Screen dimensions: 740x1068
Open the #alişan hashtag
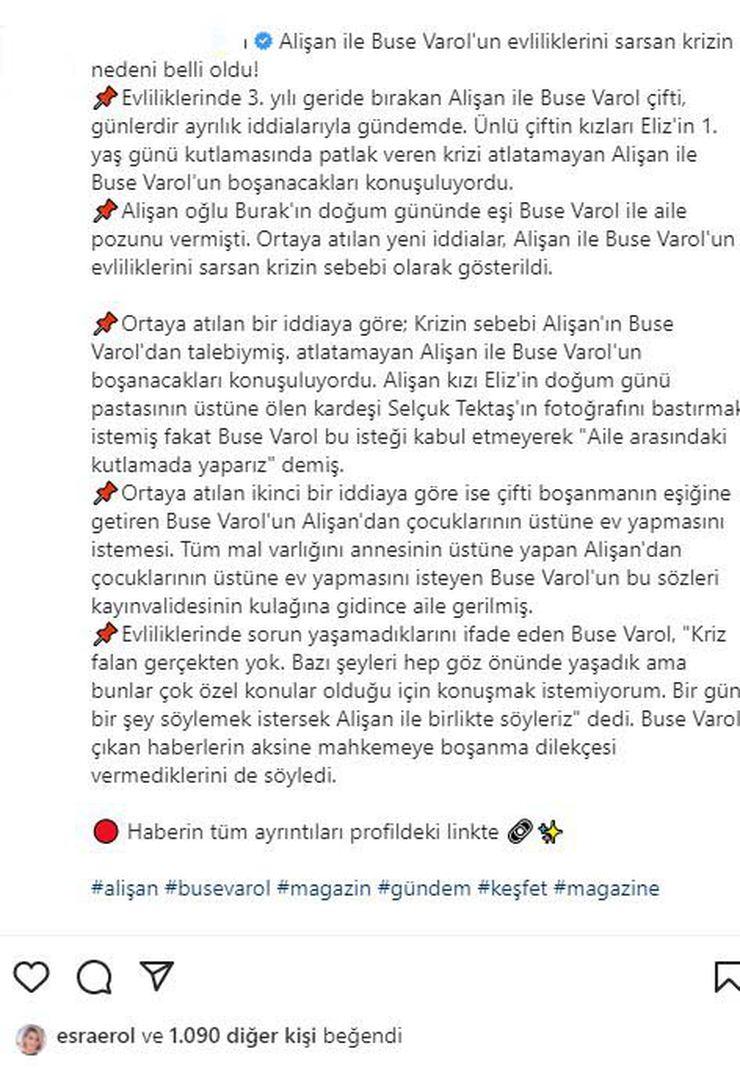point(124,888)
